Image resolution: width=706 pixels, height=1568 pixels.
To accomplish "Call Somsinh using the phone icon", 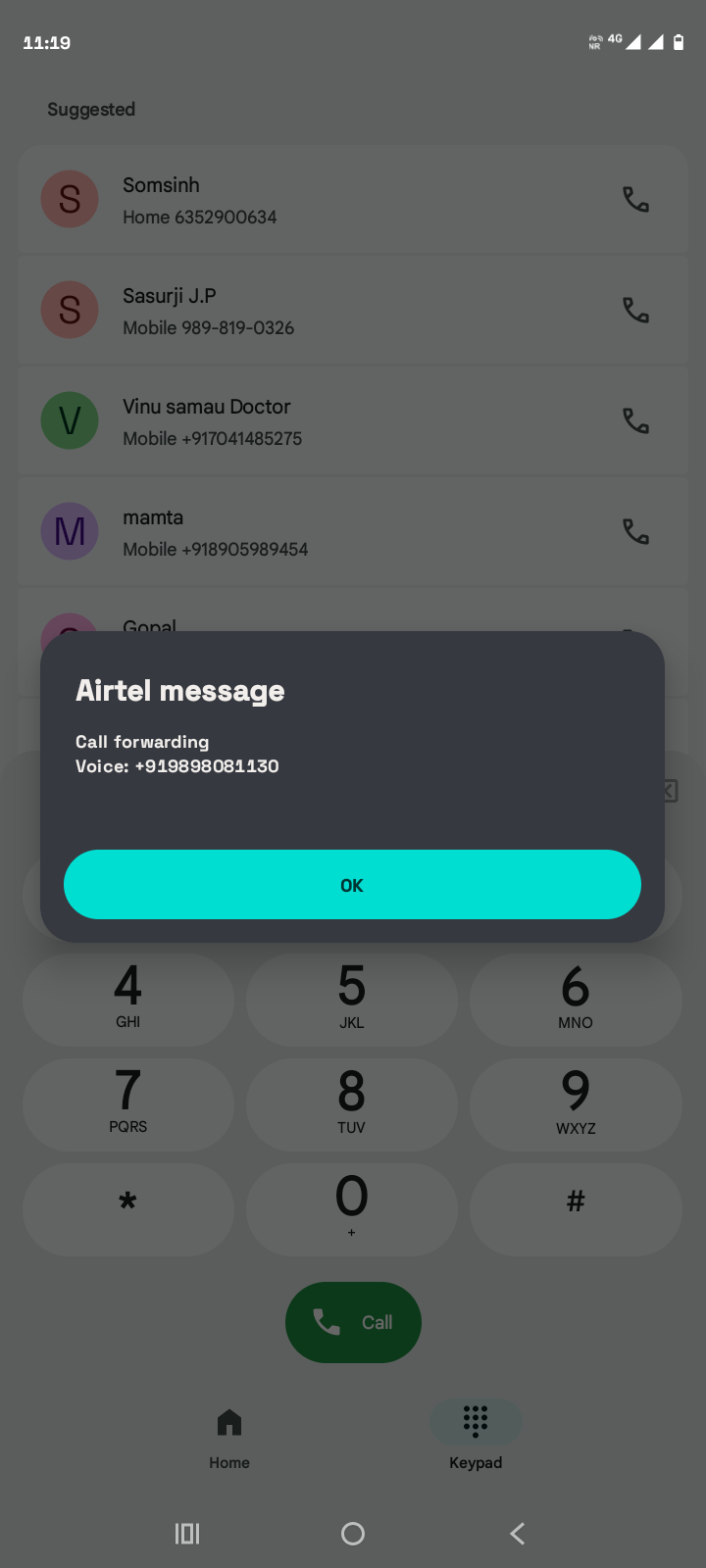I will tap(635, 200).
